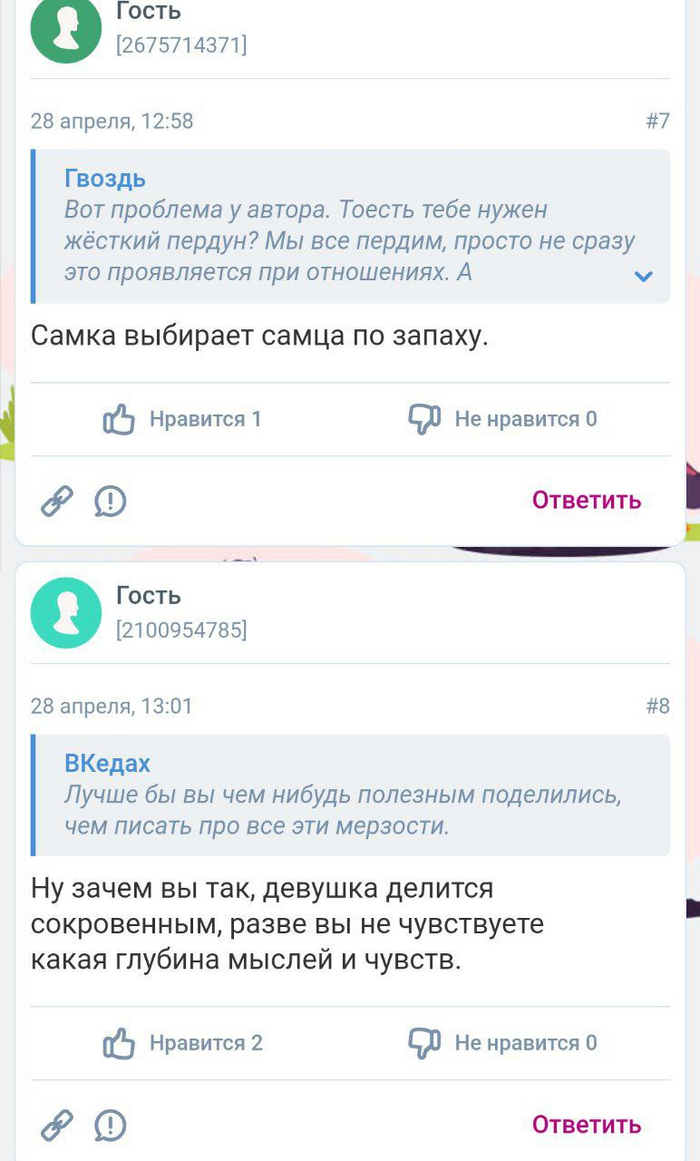Dislike comment #8 replying to ВКедах
700x1161 pixels.
pyautogui.click(x=503, y=1043)
